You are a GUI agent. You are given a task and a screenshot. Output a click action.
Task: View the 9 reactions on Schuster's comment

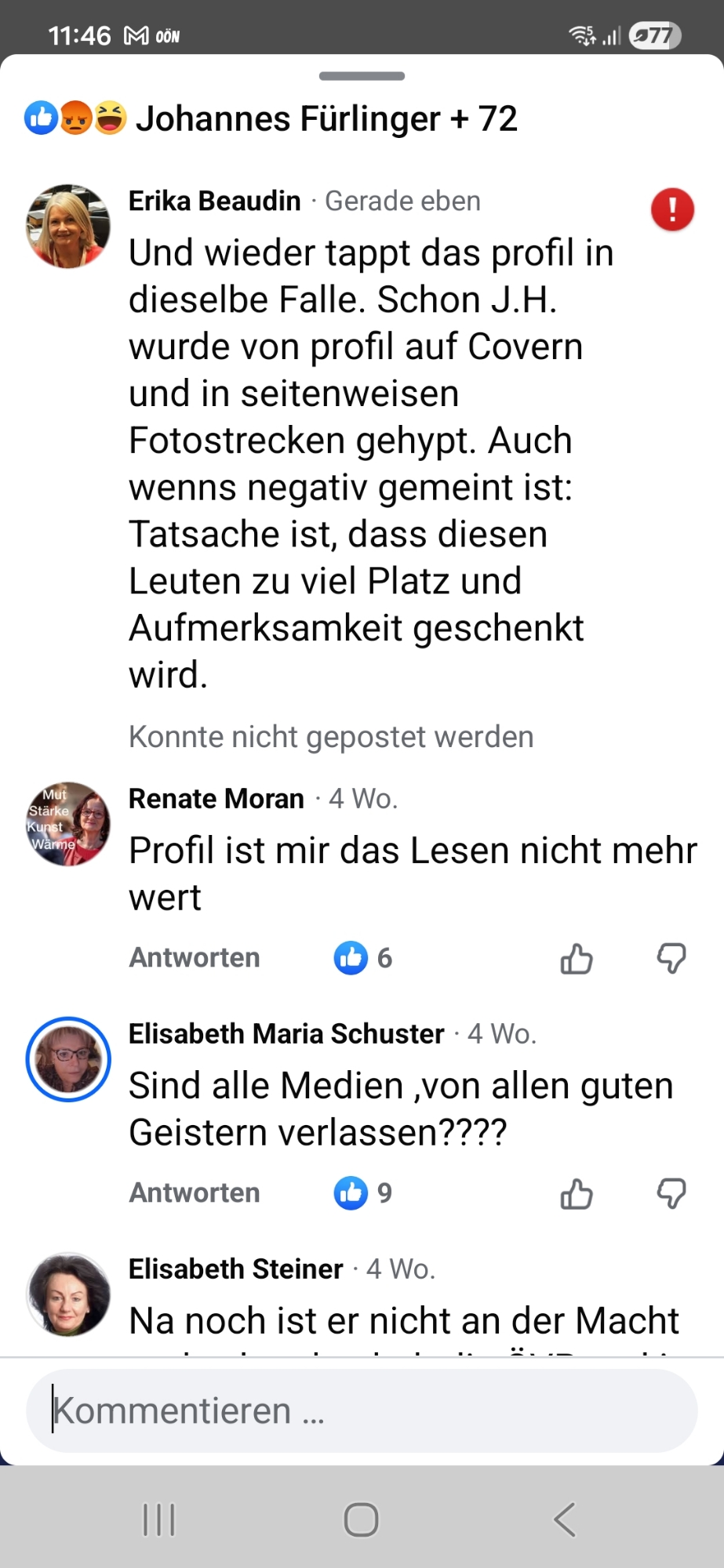coord(363,1193)
